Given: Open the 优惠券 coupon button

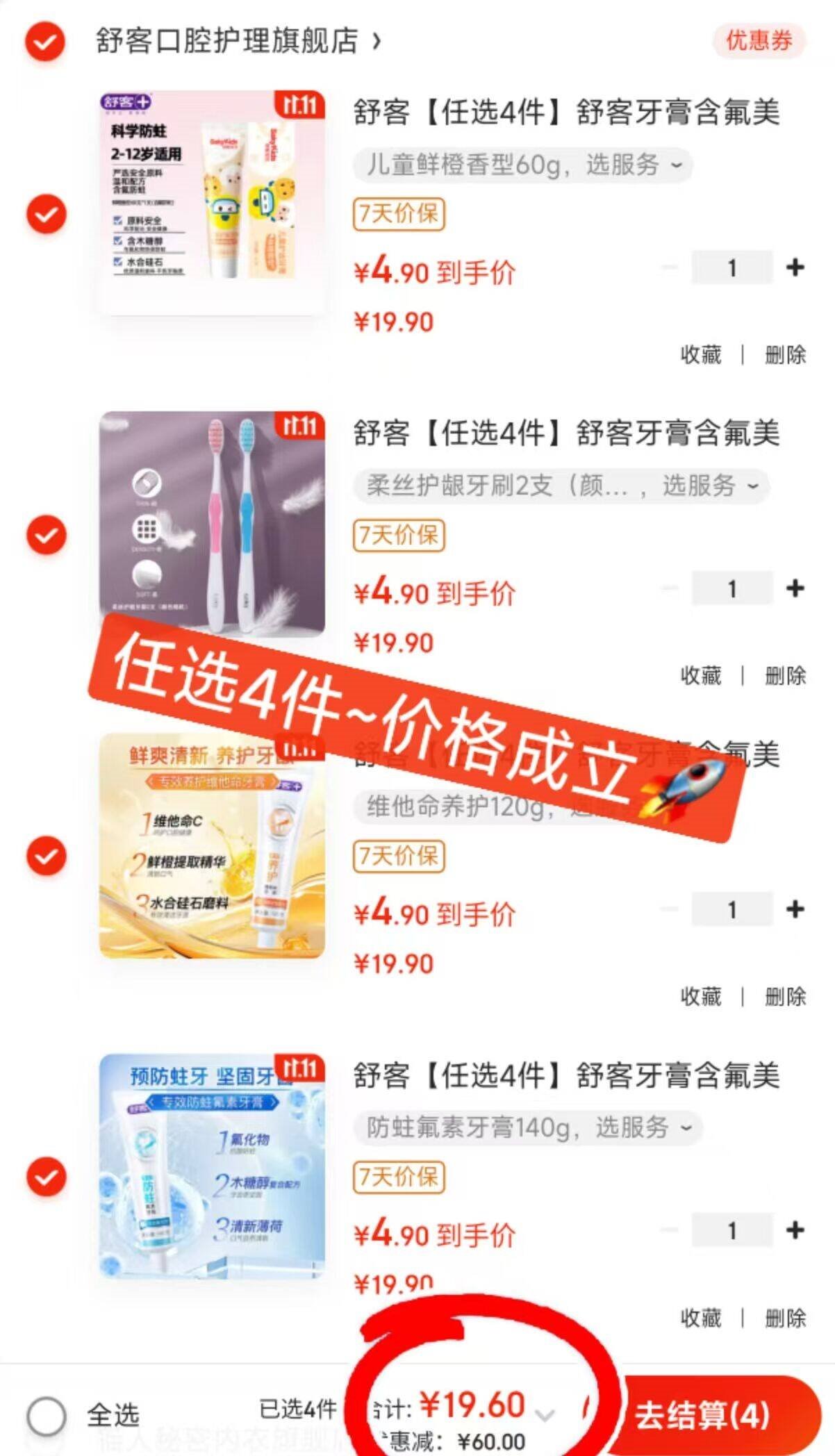Looking at the screenshot, I should [x=759, y=40].
